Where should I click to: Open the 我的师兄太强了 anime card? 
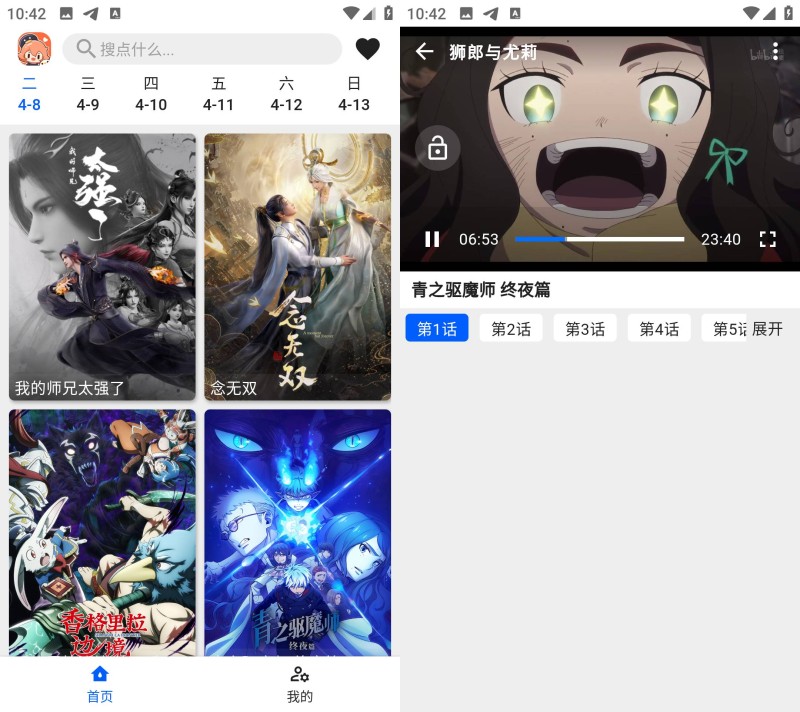click(x=102, y=266)
